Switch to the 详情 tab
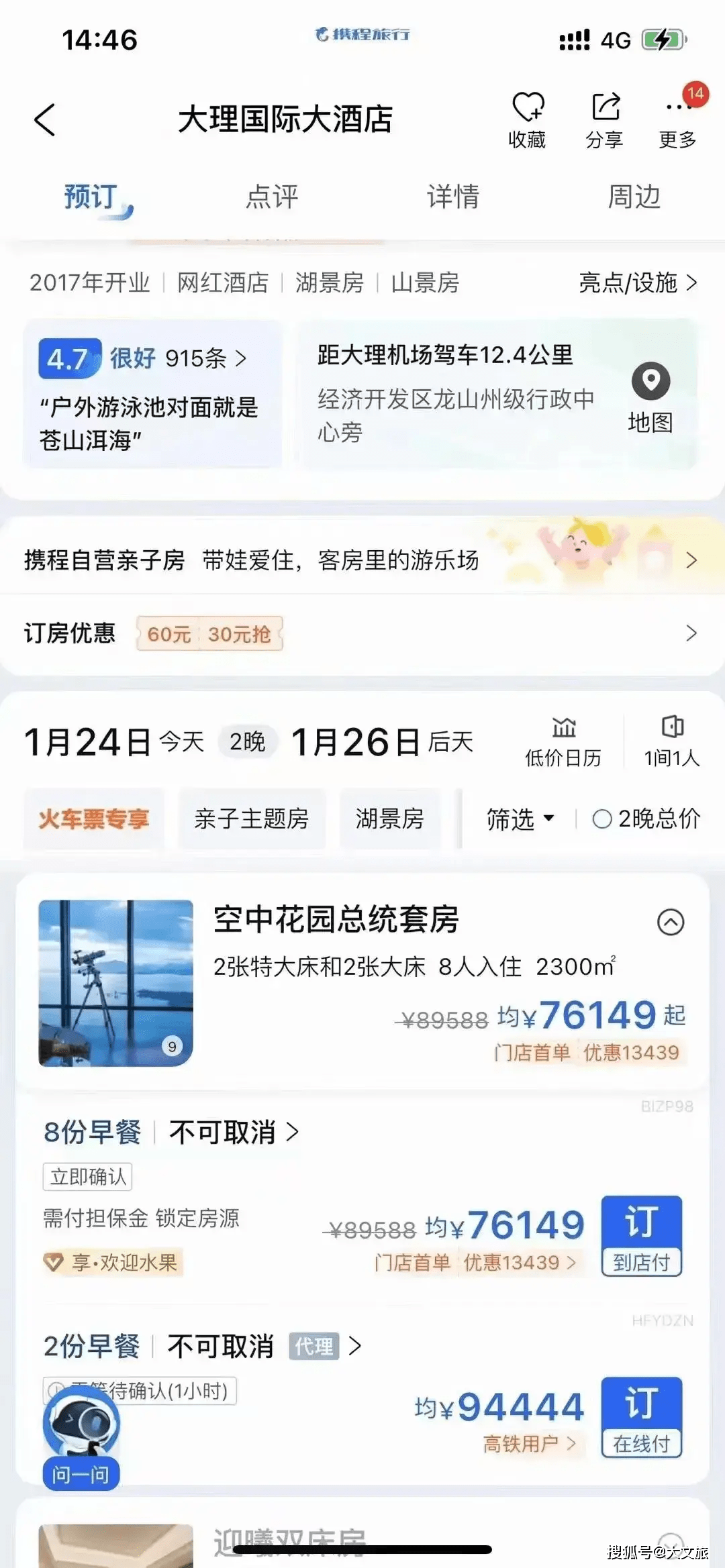The width and height of the screenshot is (725, 1568). pos(453,197)
